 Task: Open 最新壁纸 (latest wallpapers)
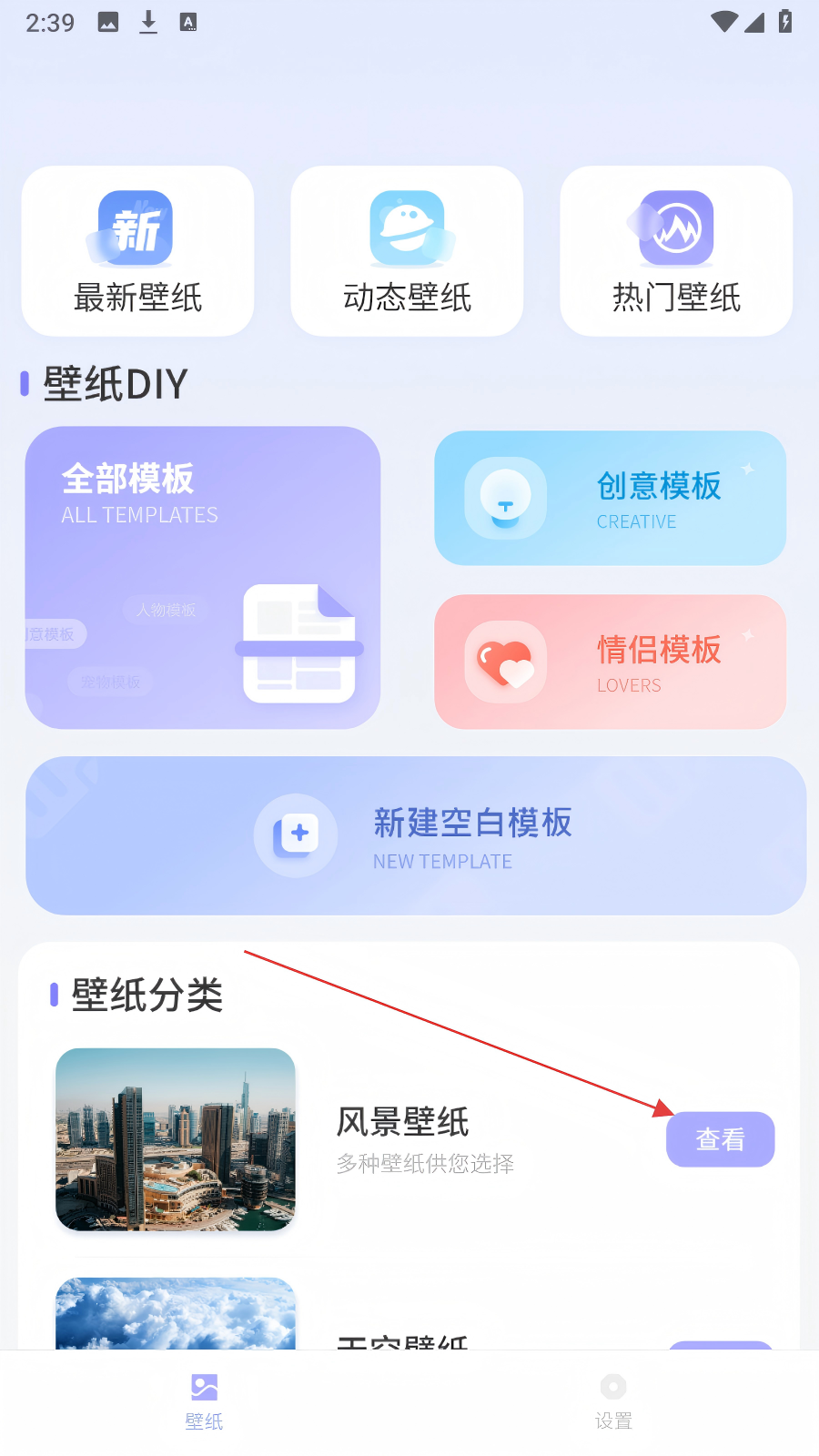tap(137, 251)
